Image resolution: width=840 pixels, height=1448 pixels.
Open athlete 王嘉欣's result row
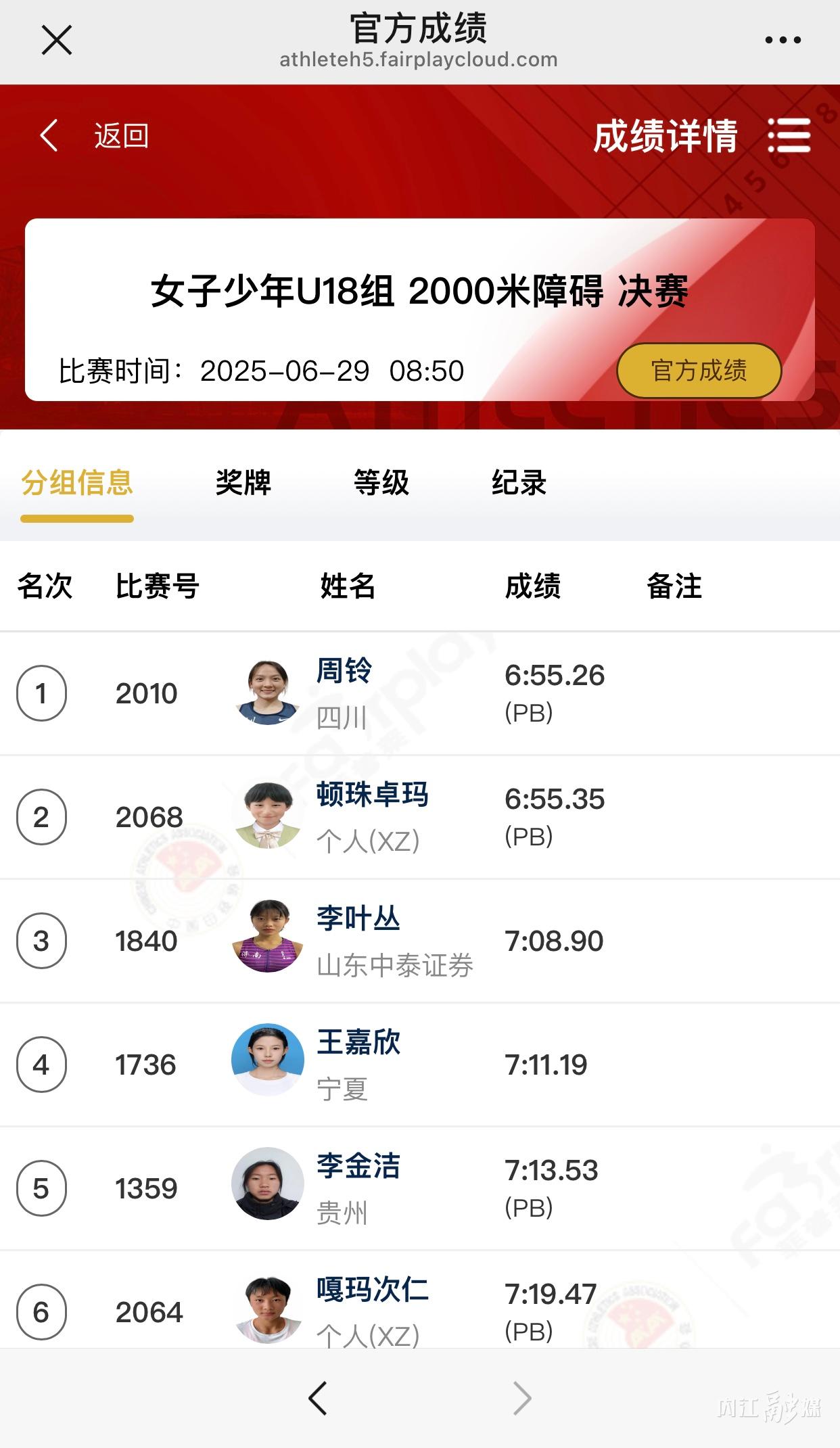click(358, 1042)
